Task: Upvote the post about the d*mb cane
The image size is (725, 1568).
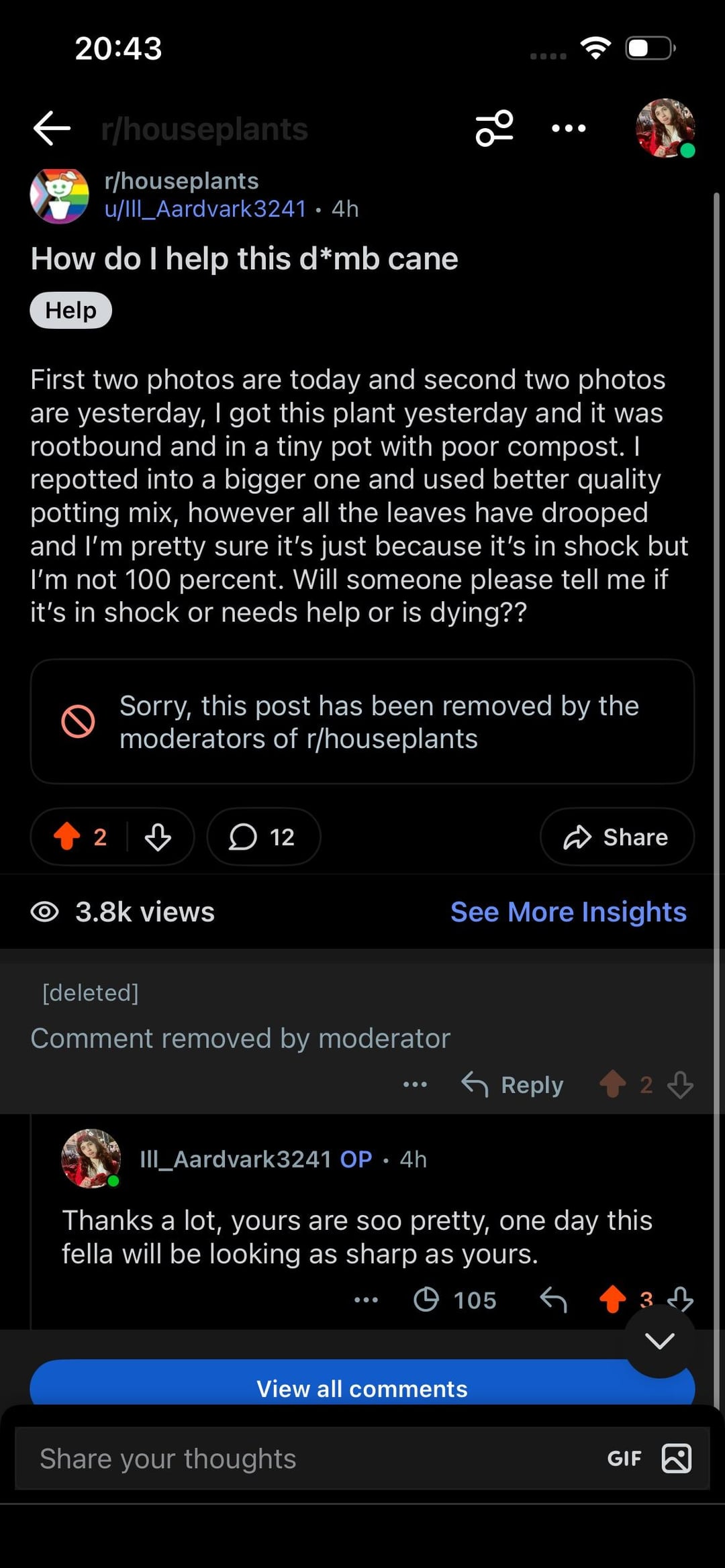Action: click(x=67, y=837)
